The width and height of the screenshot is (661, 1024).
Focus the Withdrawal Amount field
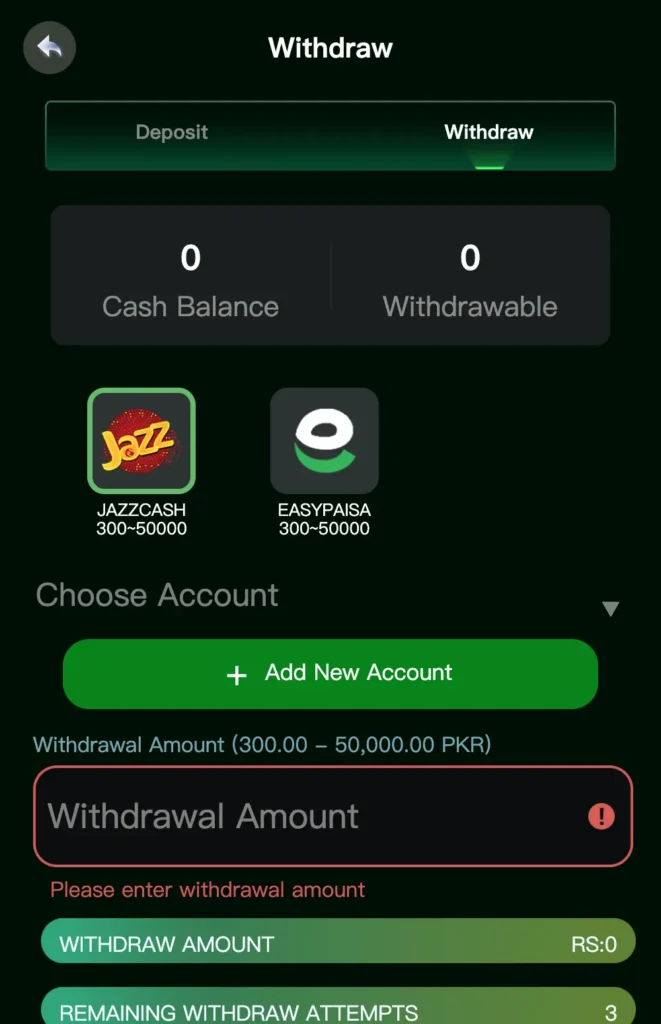pos(310,816)
